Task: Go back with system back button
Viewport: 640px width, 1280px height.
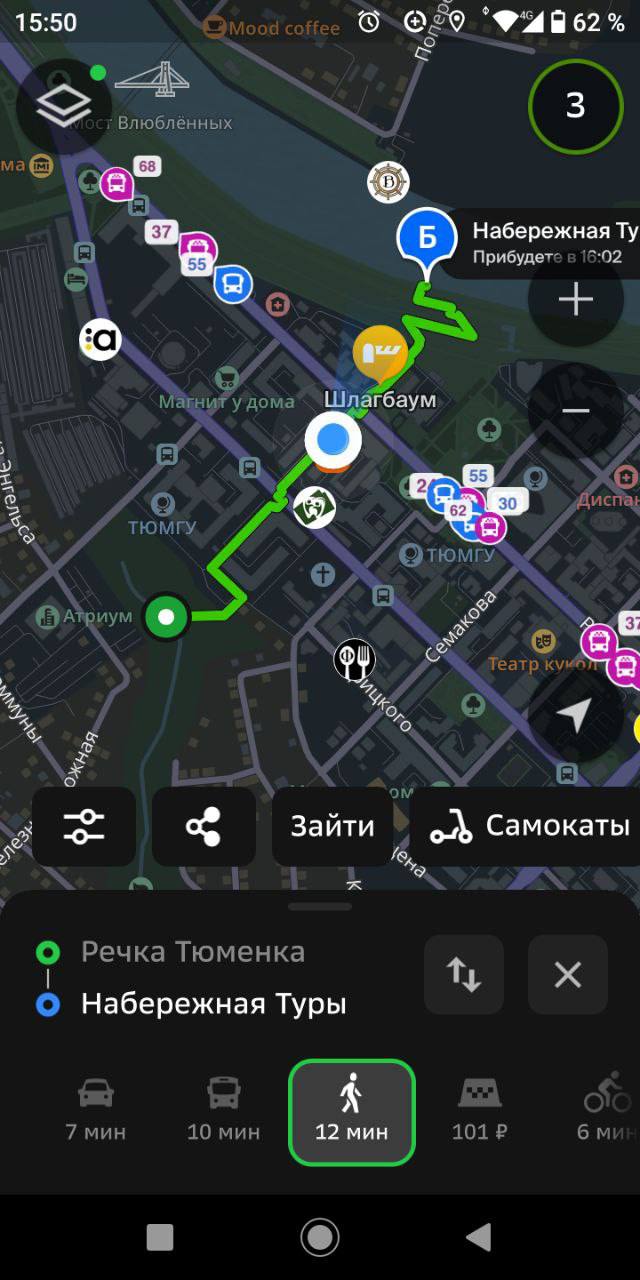Action: click(479, 1237)
